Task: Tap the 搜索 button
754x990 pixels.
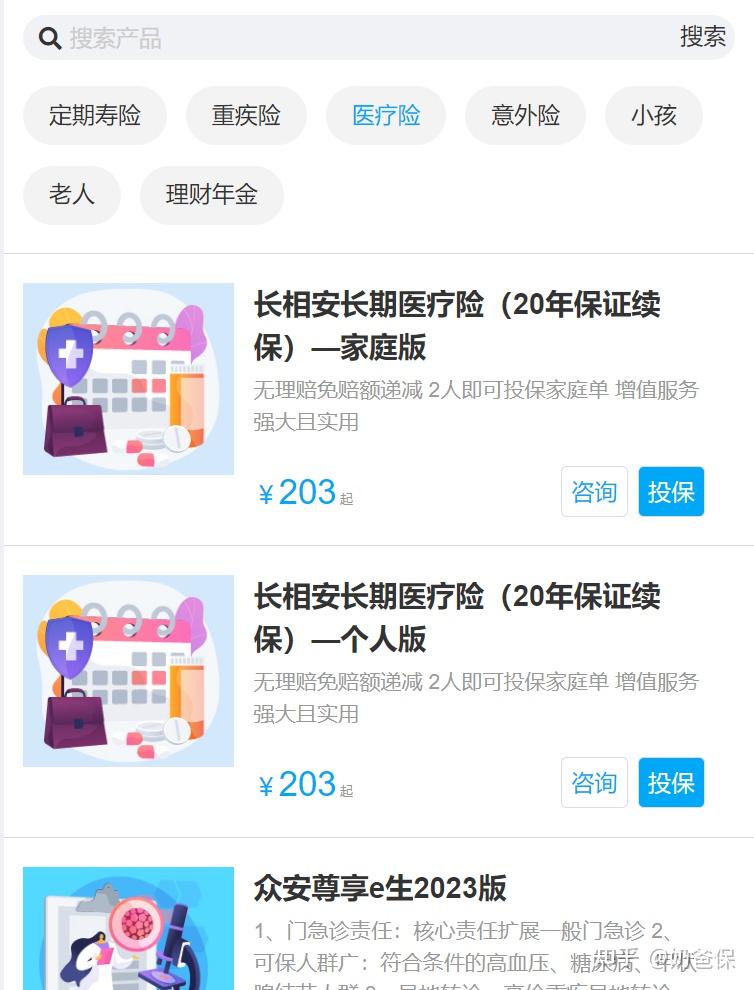Action: tap(702, 38)
